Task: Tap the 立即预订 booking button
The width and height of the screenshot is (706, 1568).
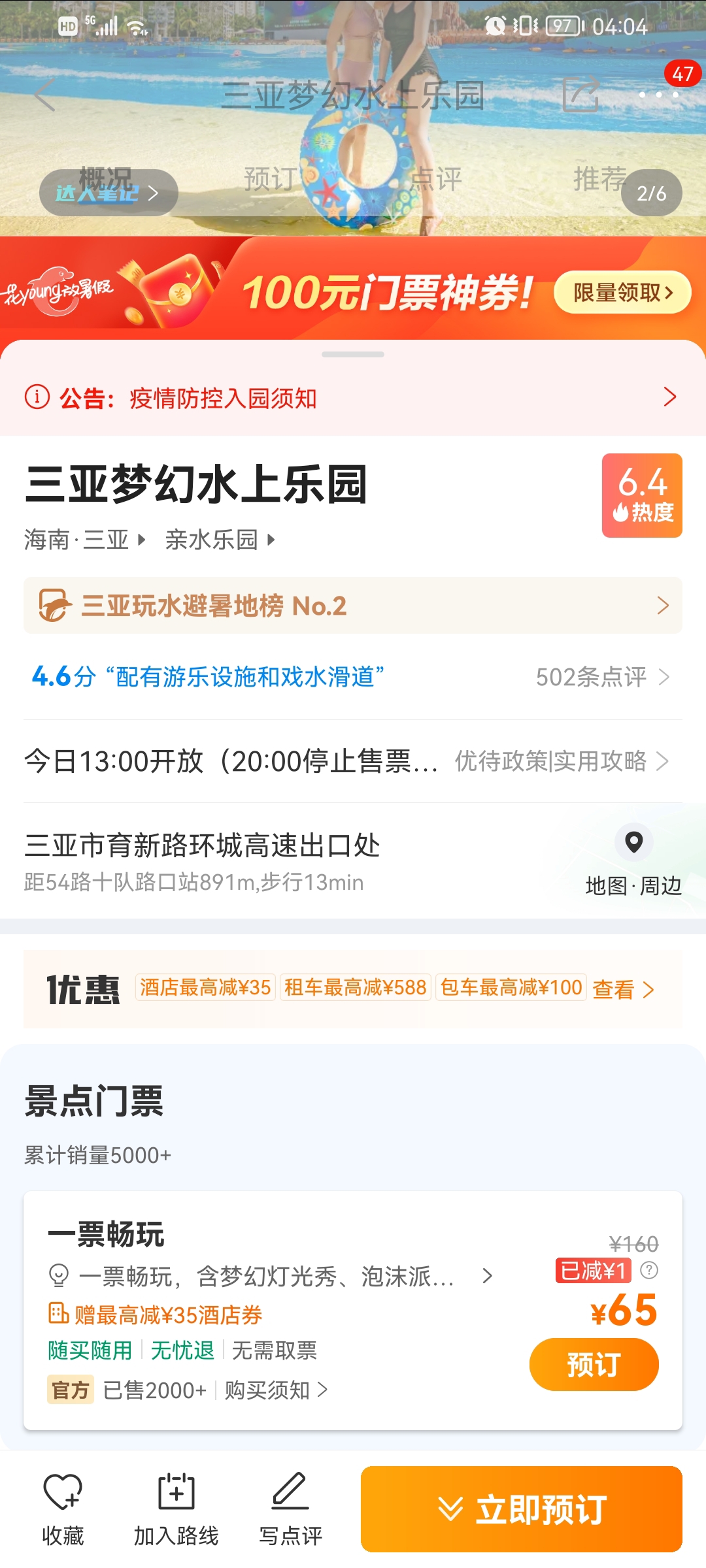Action: pyautogui.click(x=522, y=1509)
